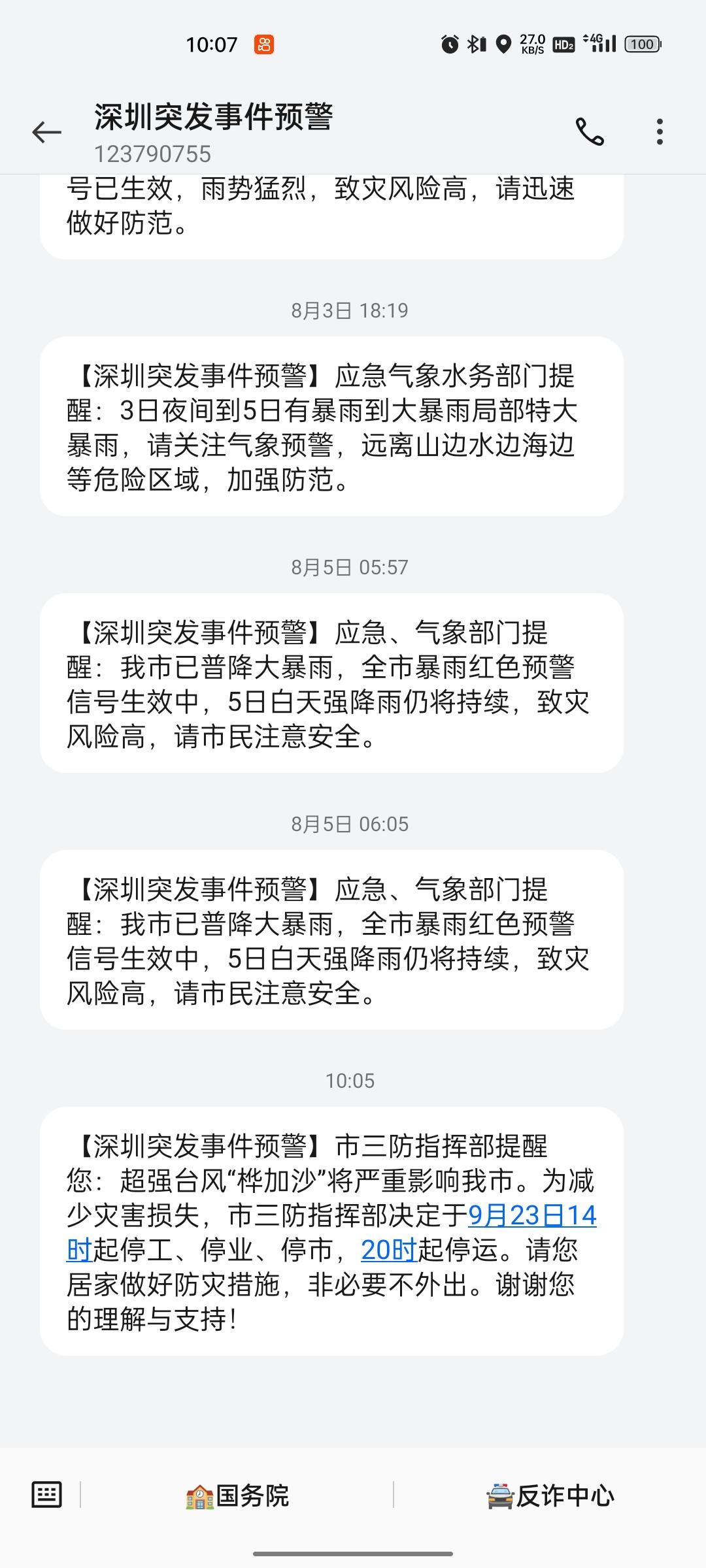Call the sender using the phone icon
The height and width of the screenshot is (1568, 706).
(x=590, y=132)
